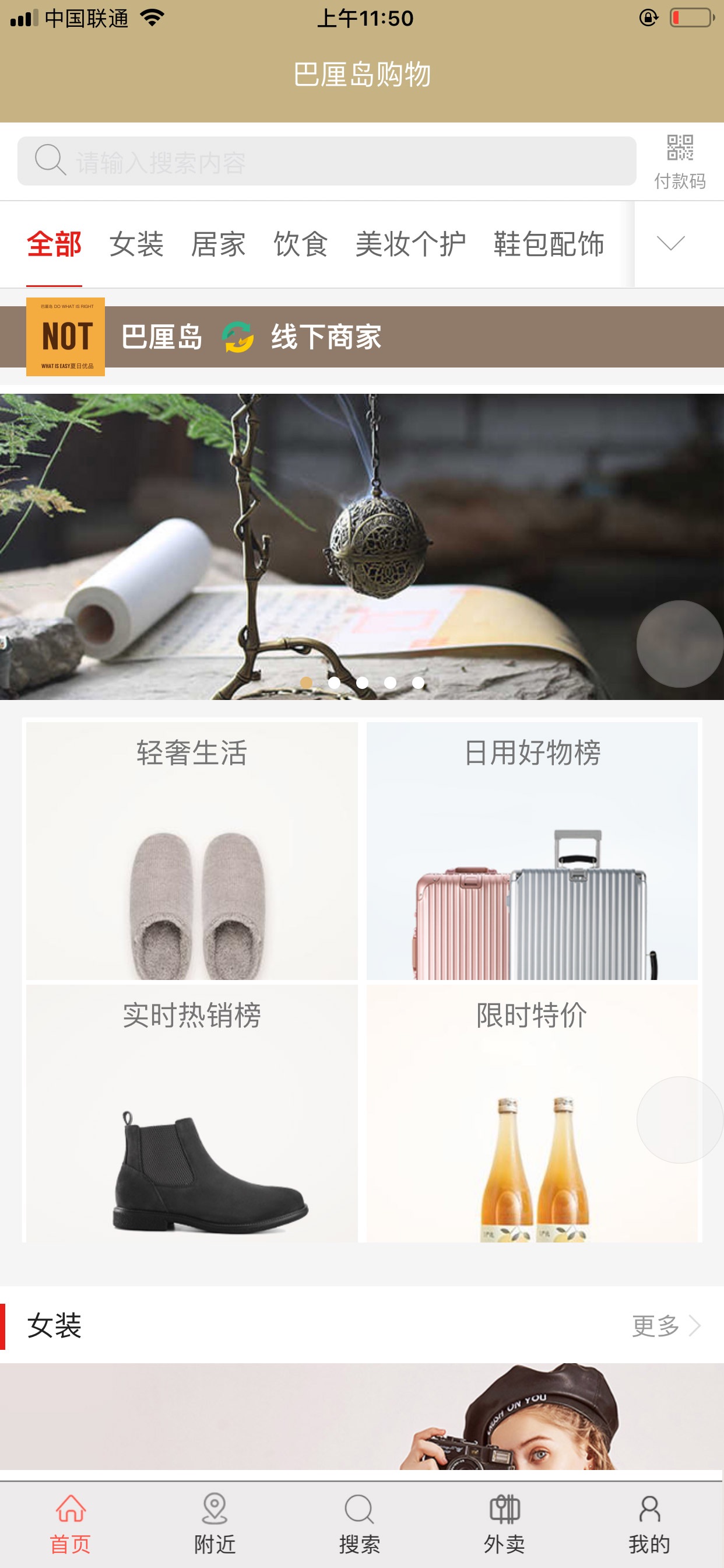Switch to the 美妆个护 category tab
The image size is (724, 1568).
click(410, 244)
